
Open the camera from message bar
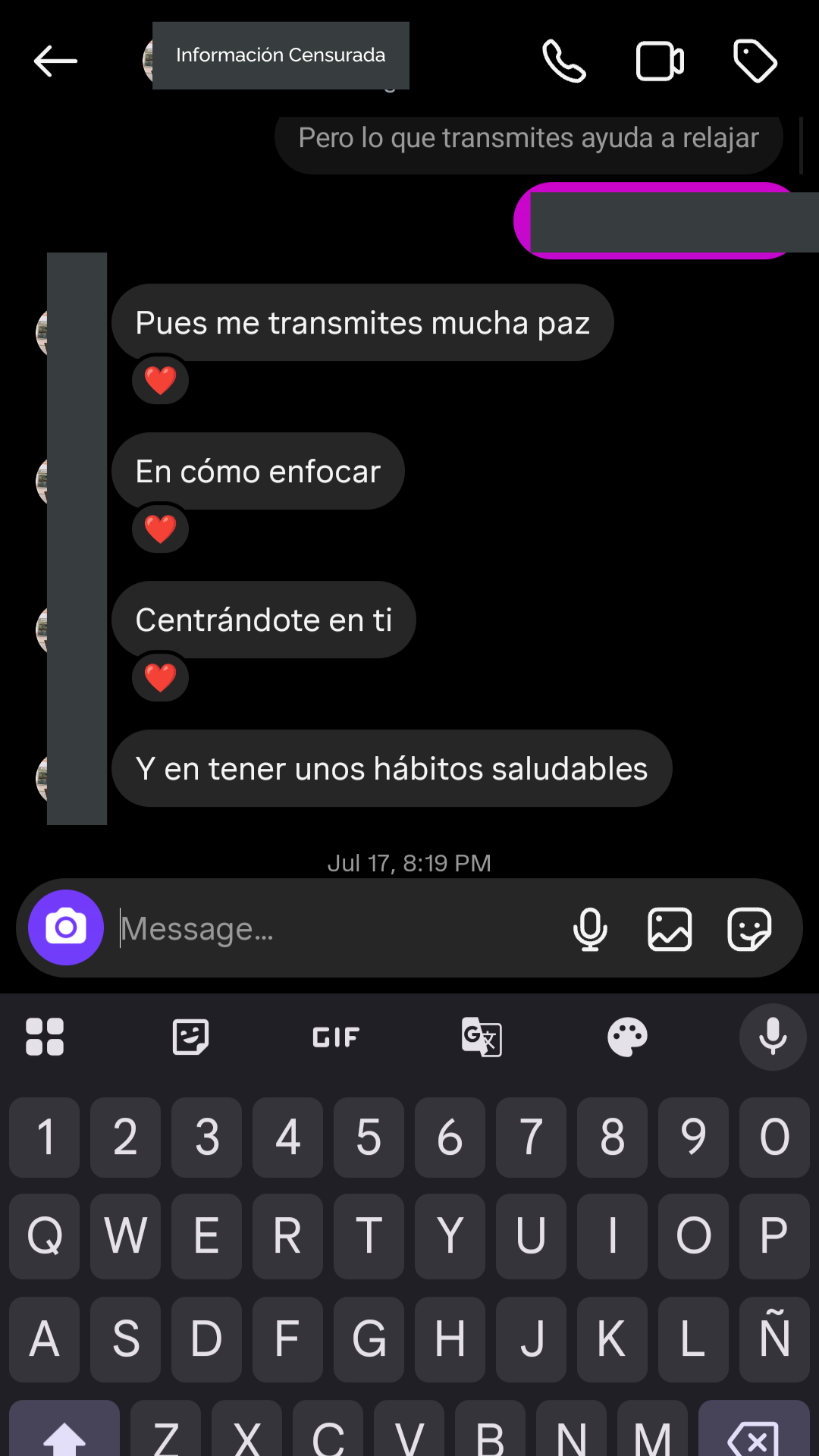66,927
